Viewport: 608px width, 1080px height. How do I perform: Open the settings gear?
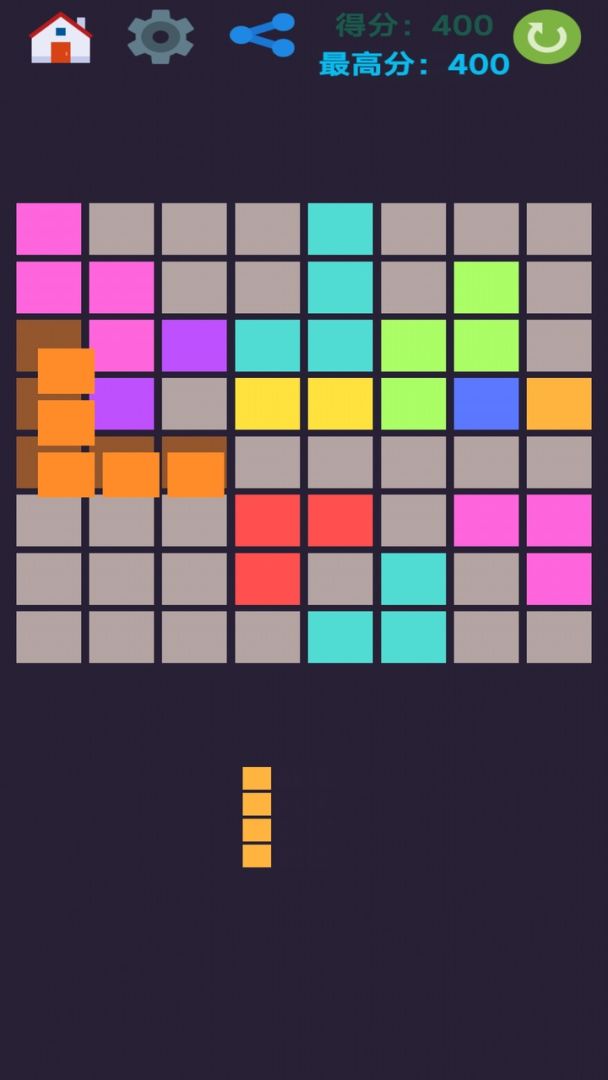point(160,37)
